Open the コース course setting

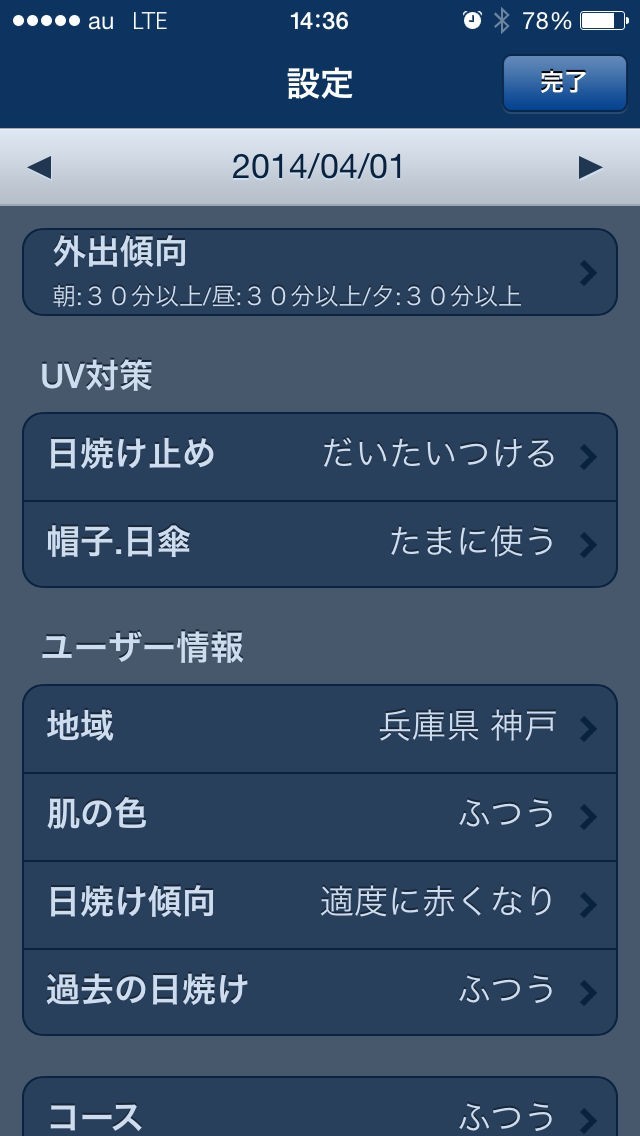(320, 1112)
